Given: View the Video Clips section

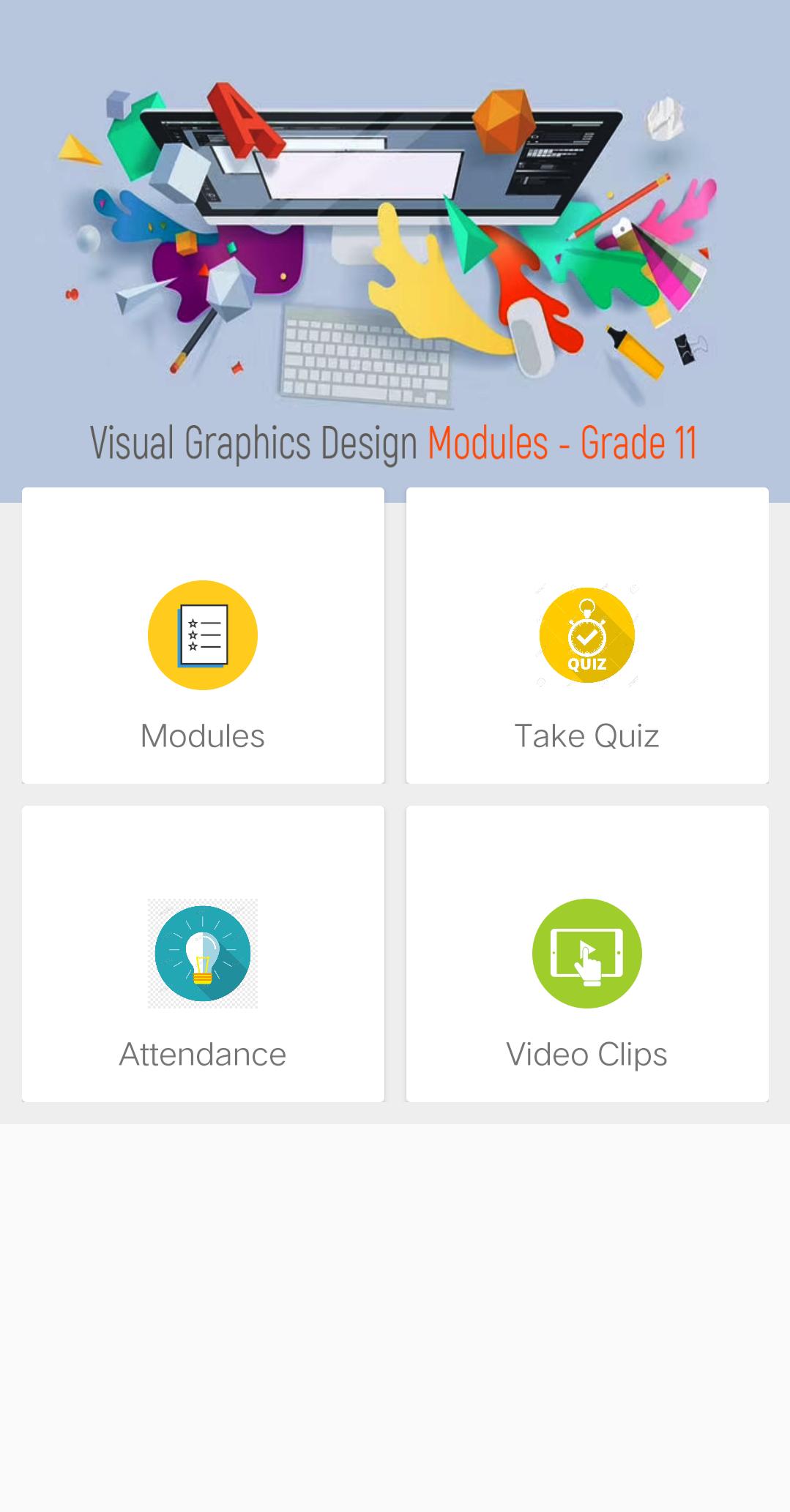Looking at the screenshot, I should coord(587,954).
